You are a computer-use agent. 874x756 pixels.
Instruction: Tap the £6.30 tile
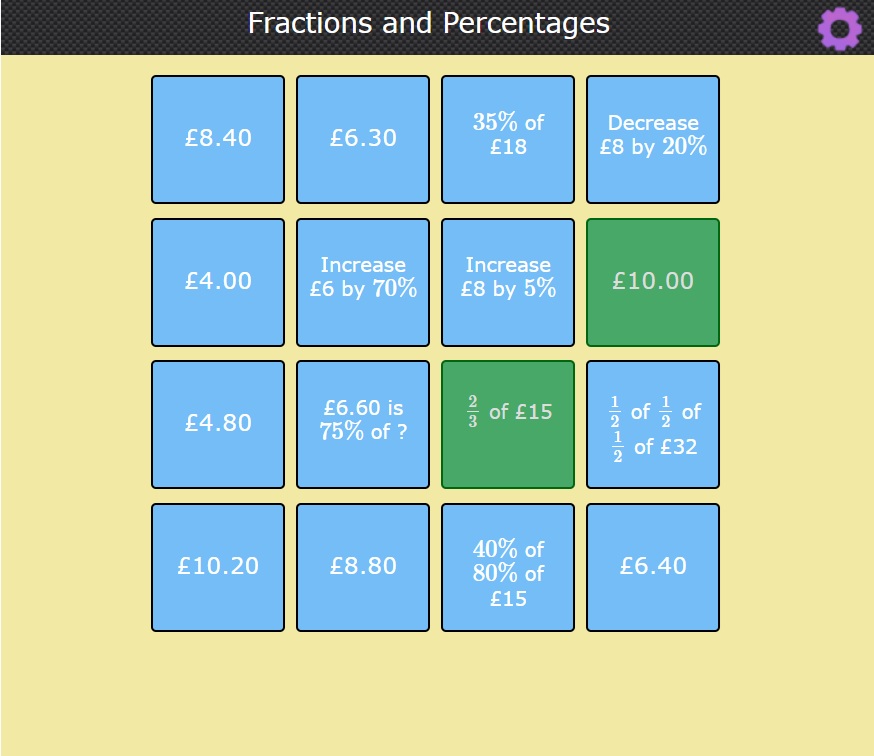click(x=363, y=139)
